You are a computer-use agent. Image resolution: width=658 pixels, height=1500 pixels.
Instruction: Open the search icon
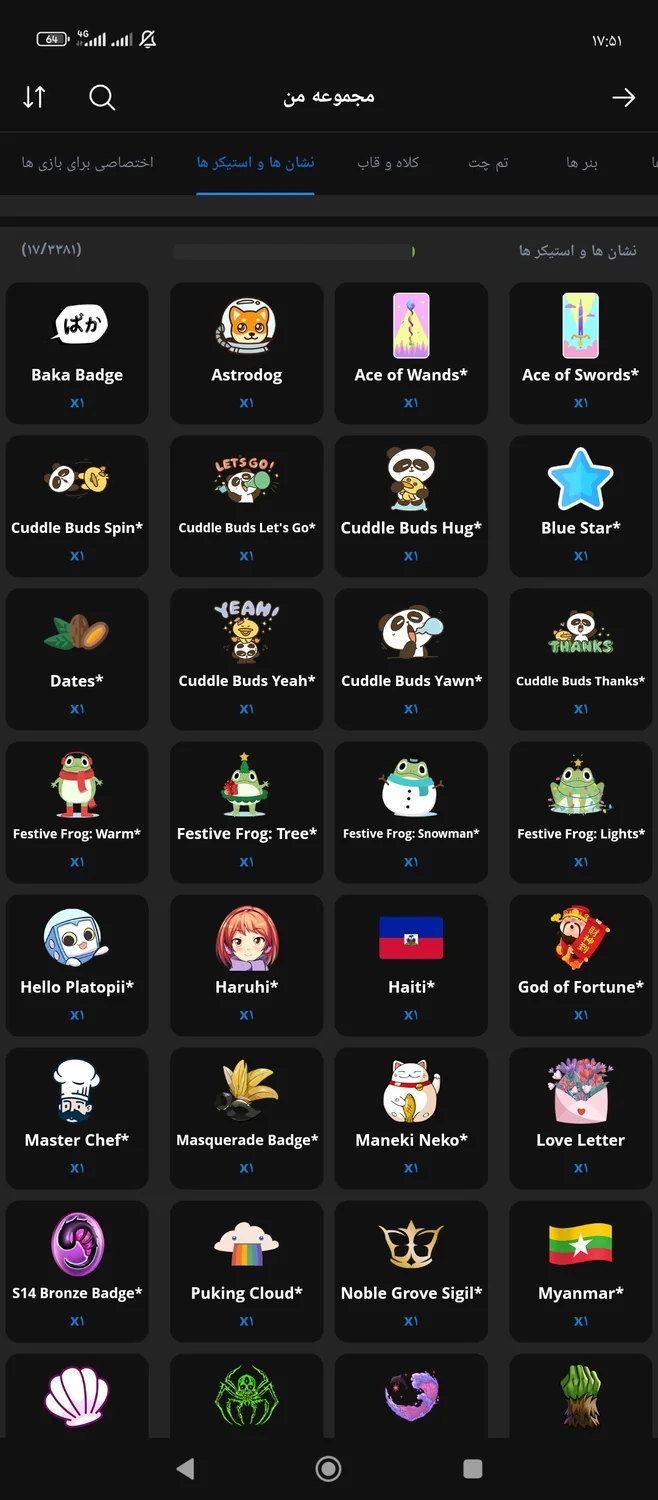(x=102, y=97)
